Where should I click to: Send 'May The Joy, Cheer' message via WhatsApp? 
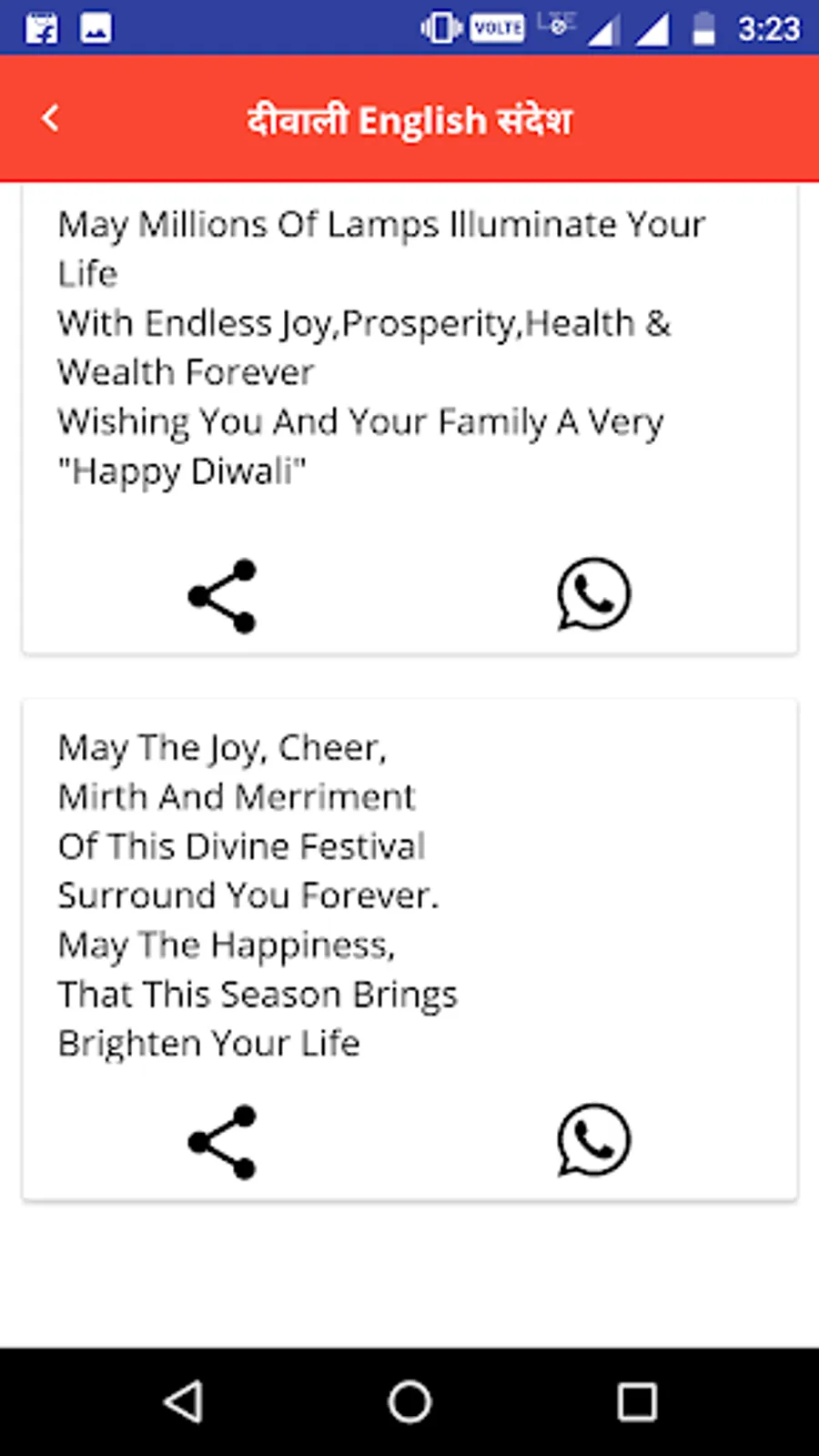click(x=593, y=1140)
